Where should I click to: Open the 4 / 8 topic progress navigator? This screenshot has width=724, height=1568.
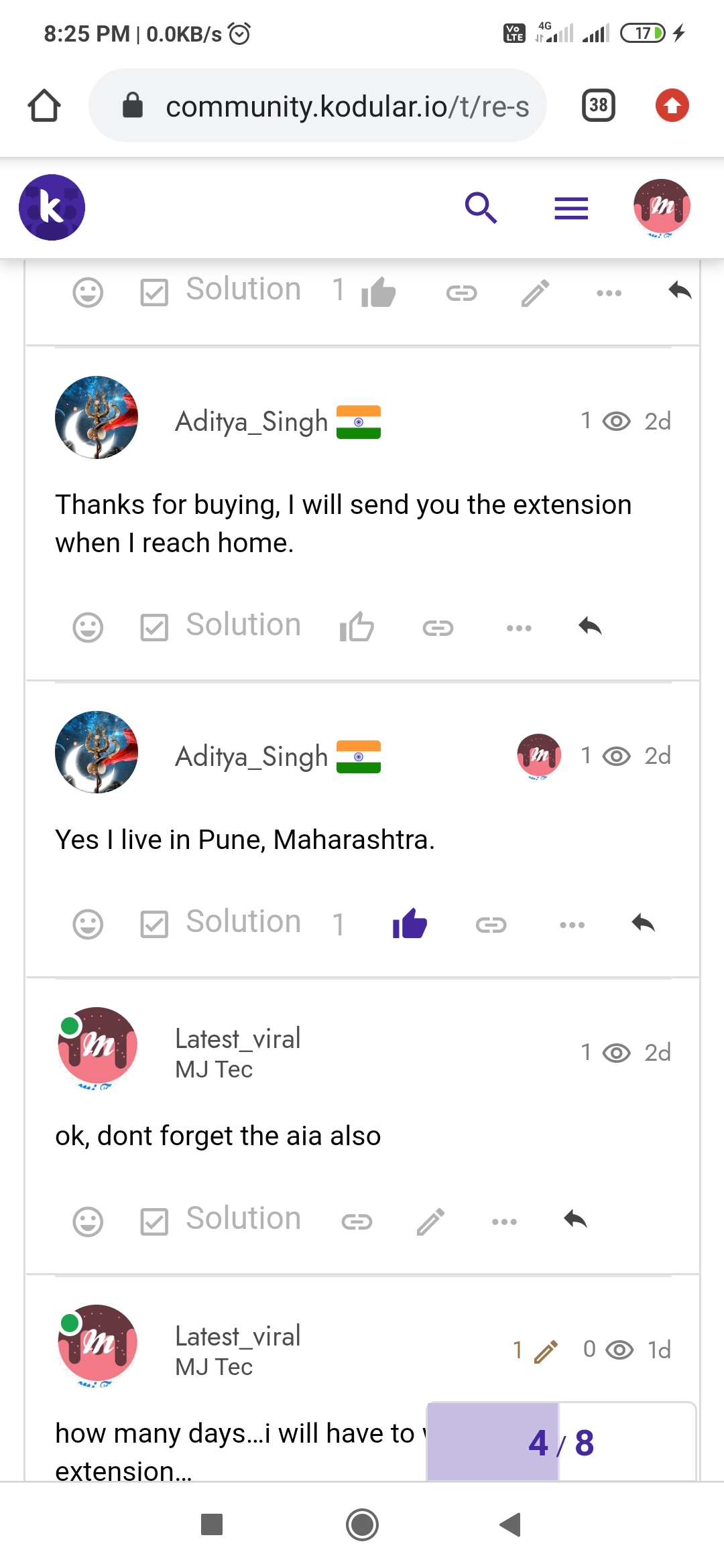click(561, 1443)
